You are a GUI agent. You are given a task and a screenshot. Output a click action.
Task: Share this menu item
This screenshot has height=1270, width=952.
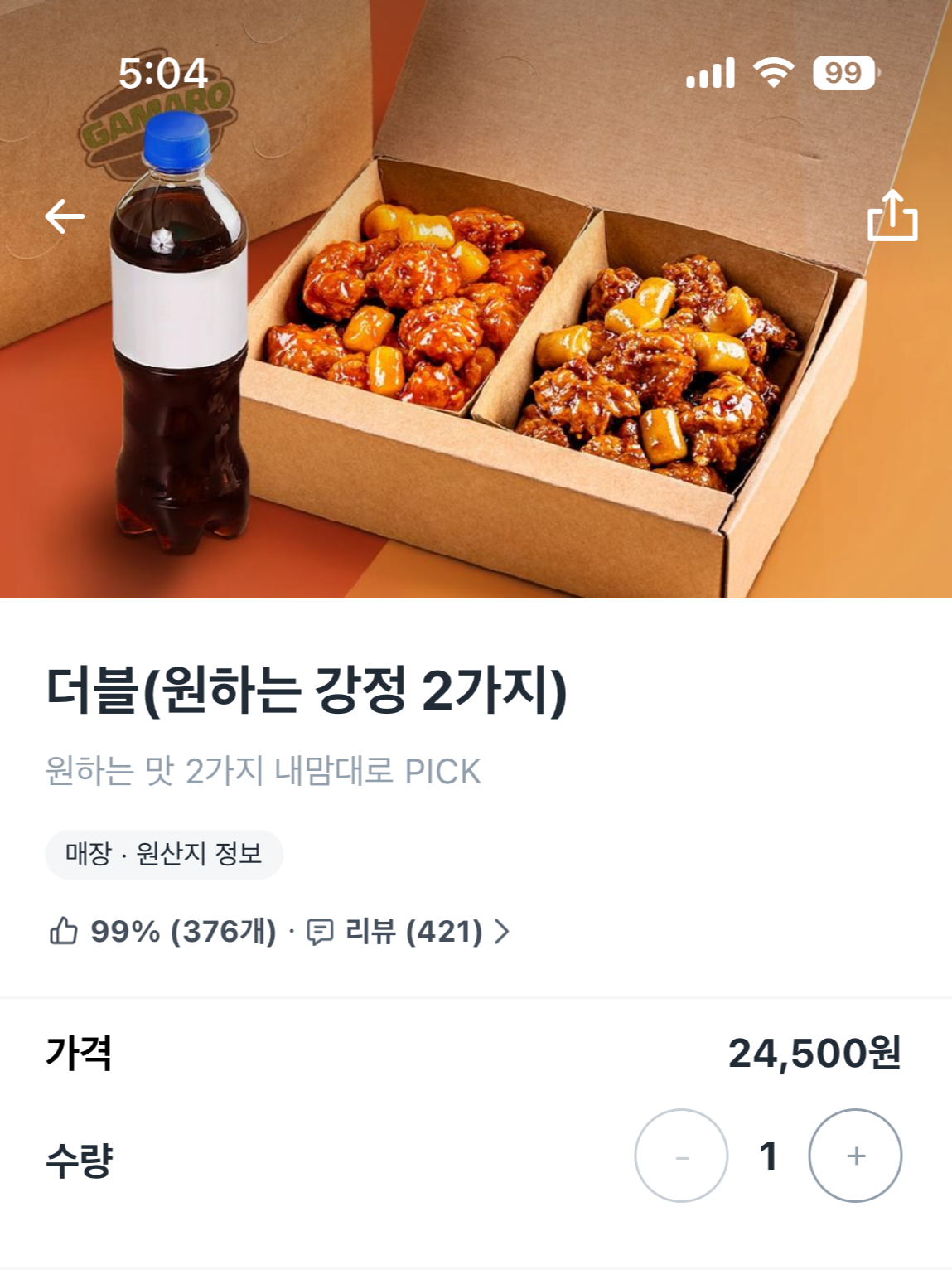click(x=892, y=216)
